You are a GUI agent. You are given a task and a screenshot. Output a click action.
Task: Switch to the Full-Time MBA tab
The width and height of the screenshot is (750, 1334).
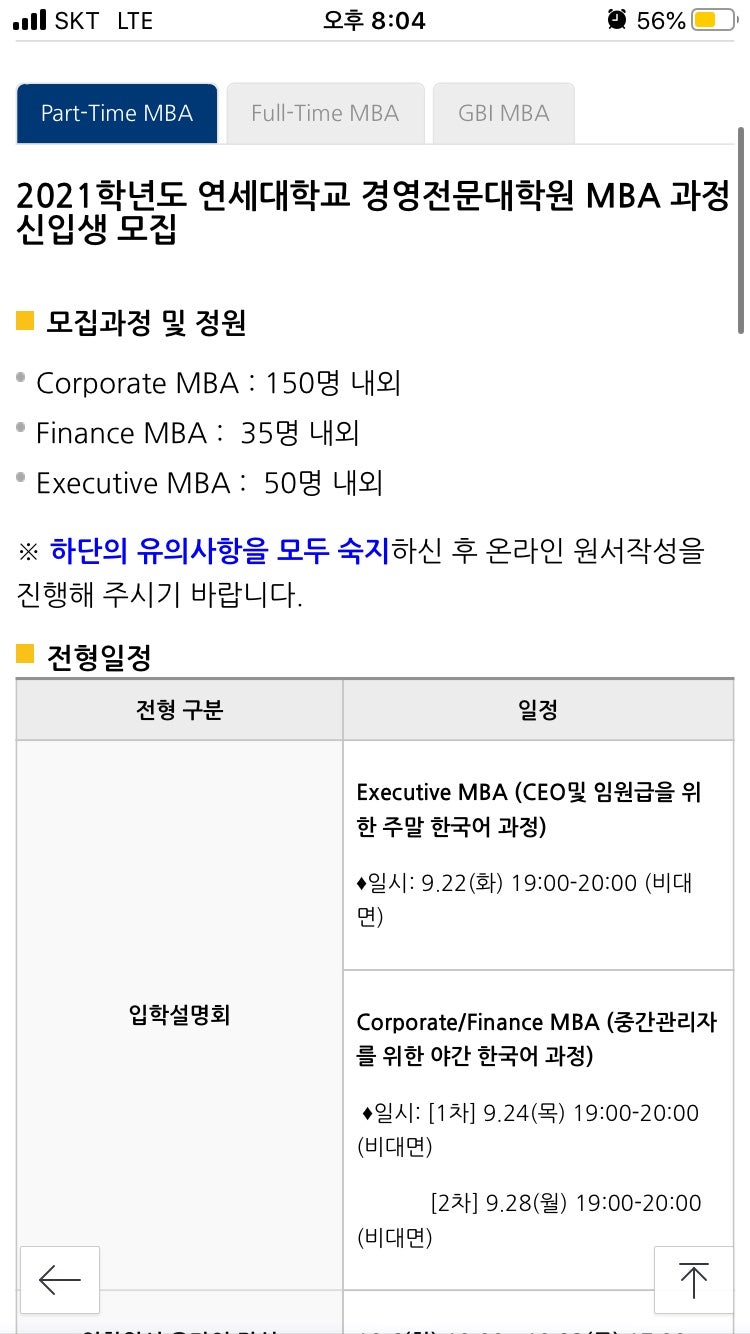(x=325, y=113)
